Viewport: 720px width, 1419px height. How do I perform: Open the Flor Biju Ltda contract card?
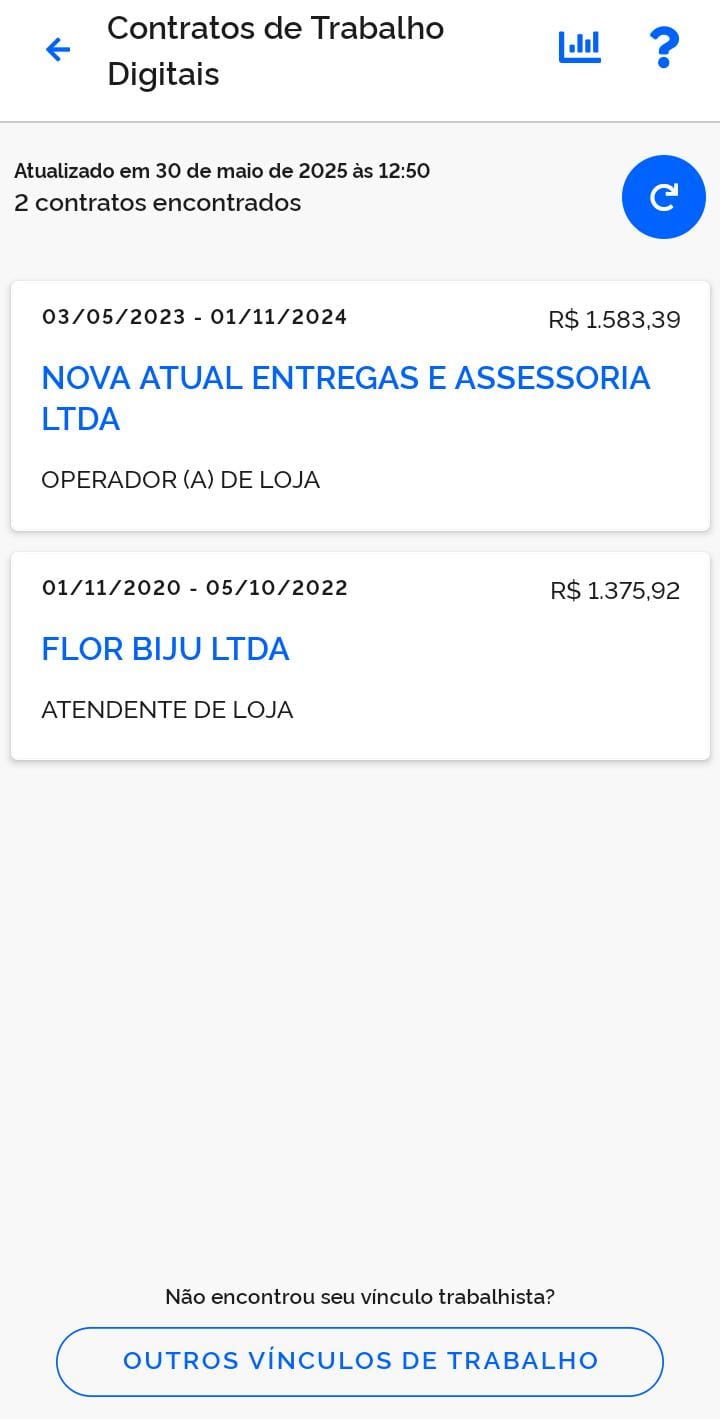point(360,656)
